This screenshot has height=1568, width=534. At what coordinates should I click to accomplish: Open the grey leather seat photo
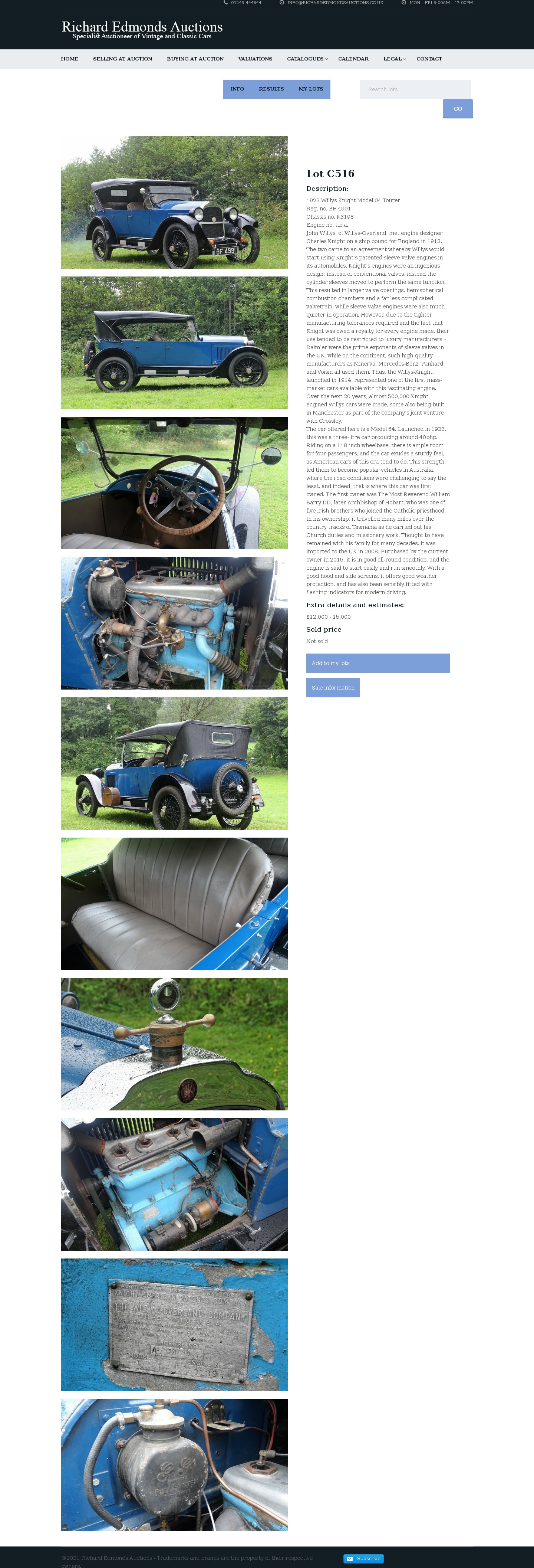pos(174,903)
